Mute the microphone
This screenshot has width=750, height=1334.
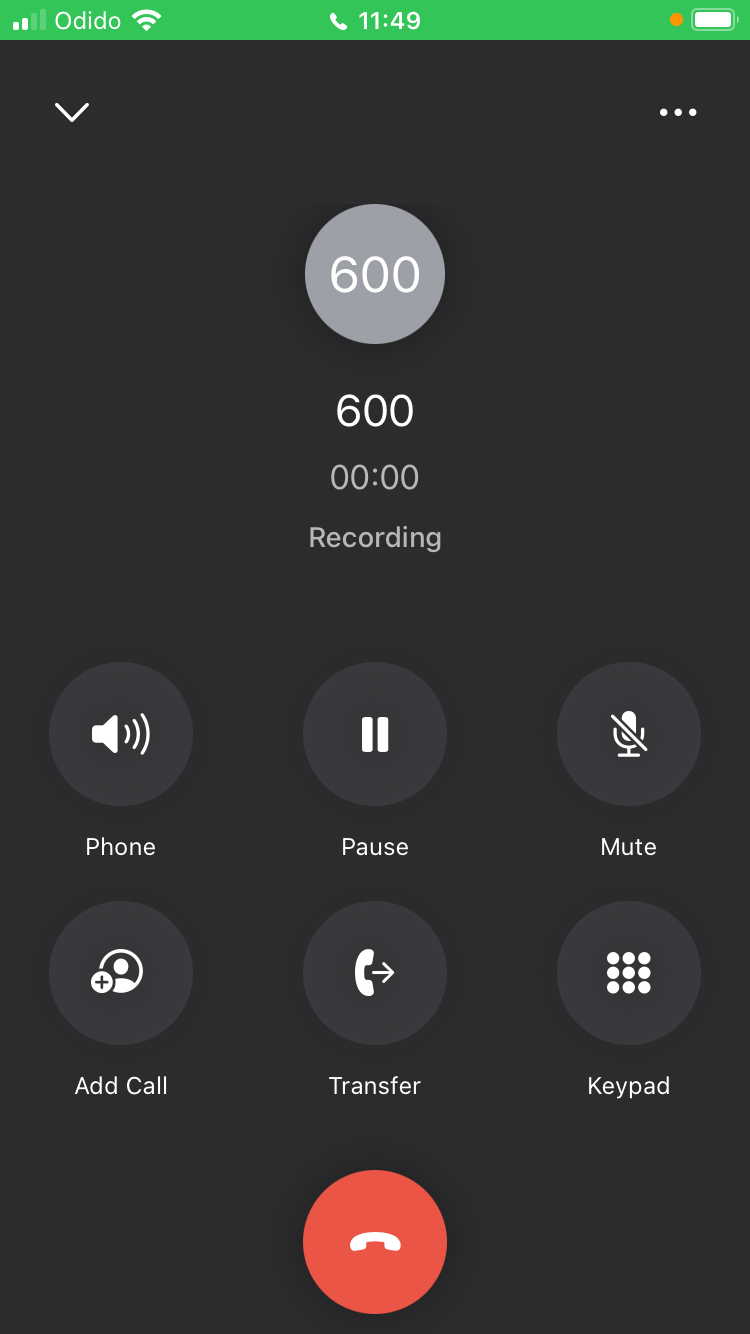click(629, 734)
